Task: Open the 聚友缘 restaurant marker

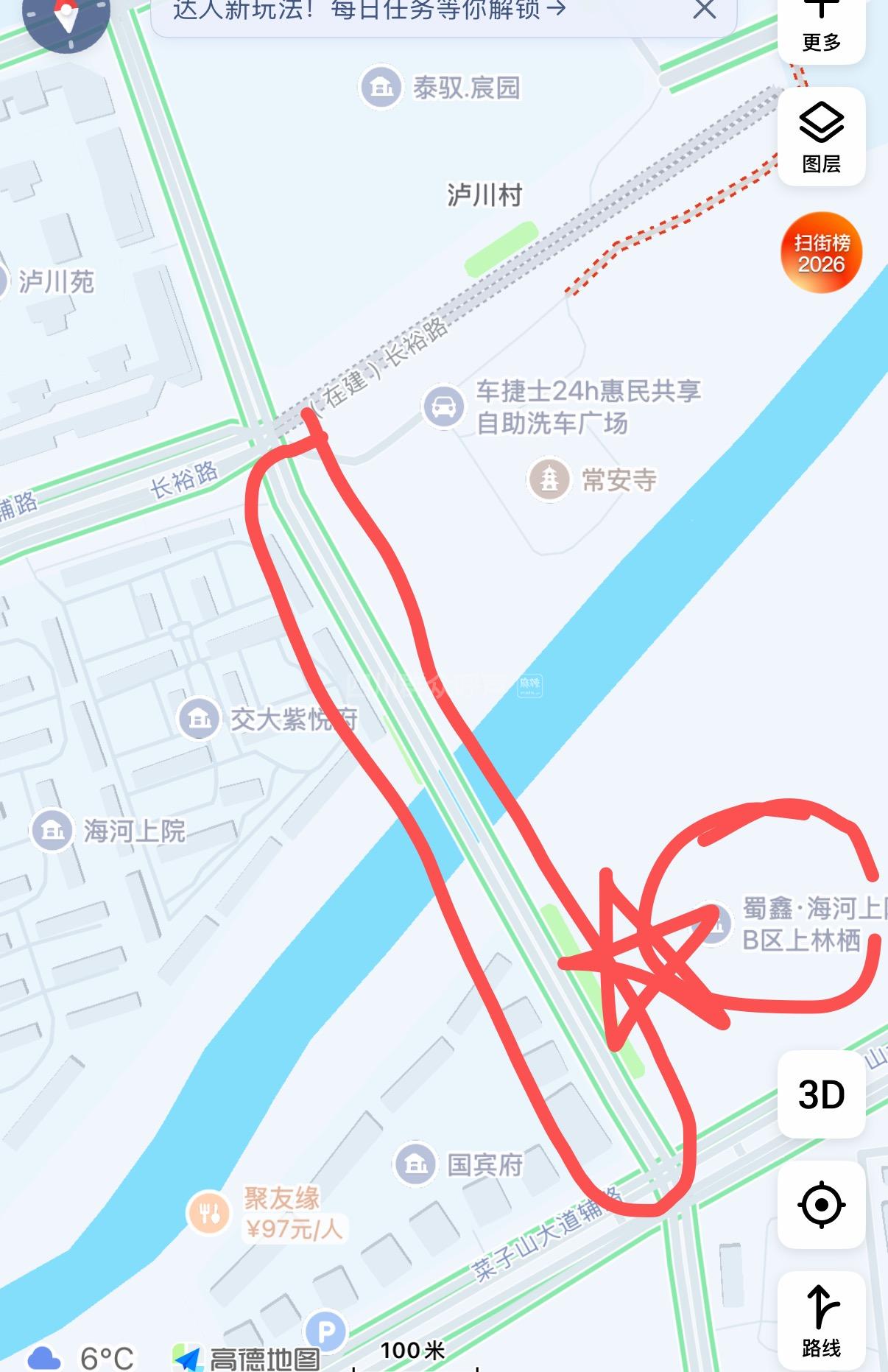Action: click(x=208, y=1212)
